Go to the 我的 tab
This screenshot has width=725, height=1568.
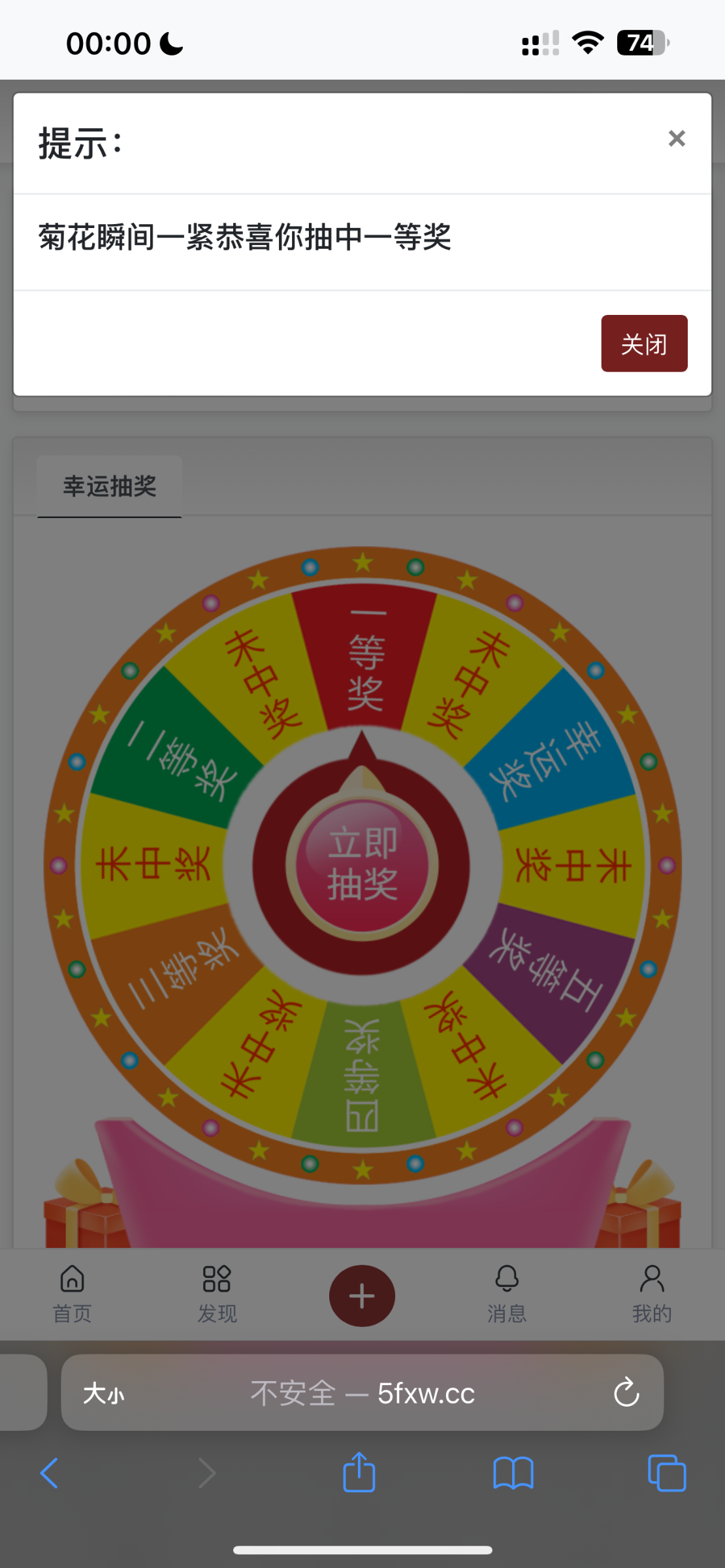(x=652, y=1294)
